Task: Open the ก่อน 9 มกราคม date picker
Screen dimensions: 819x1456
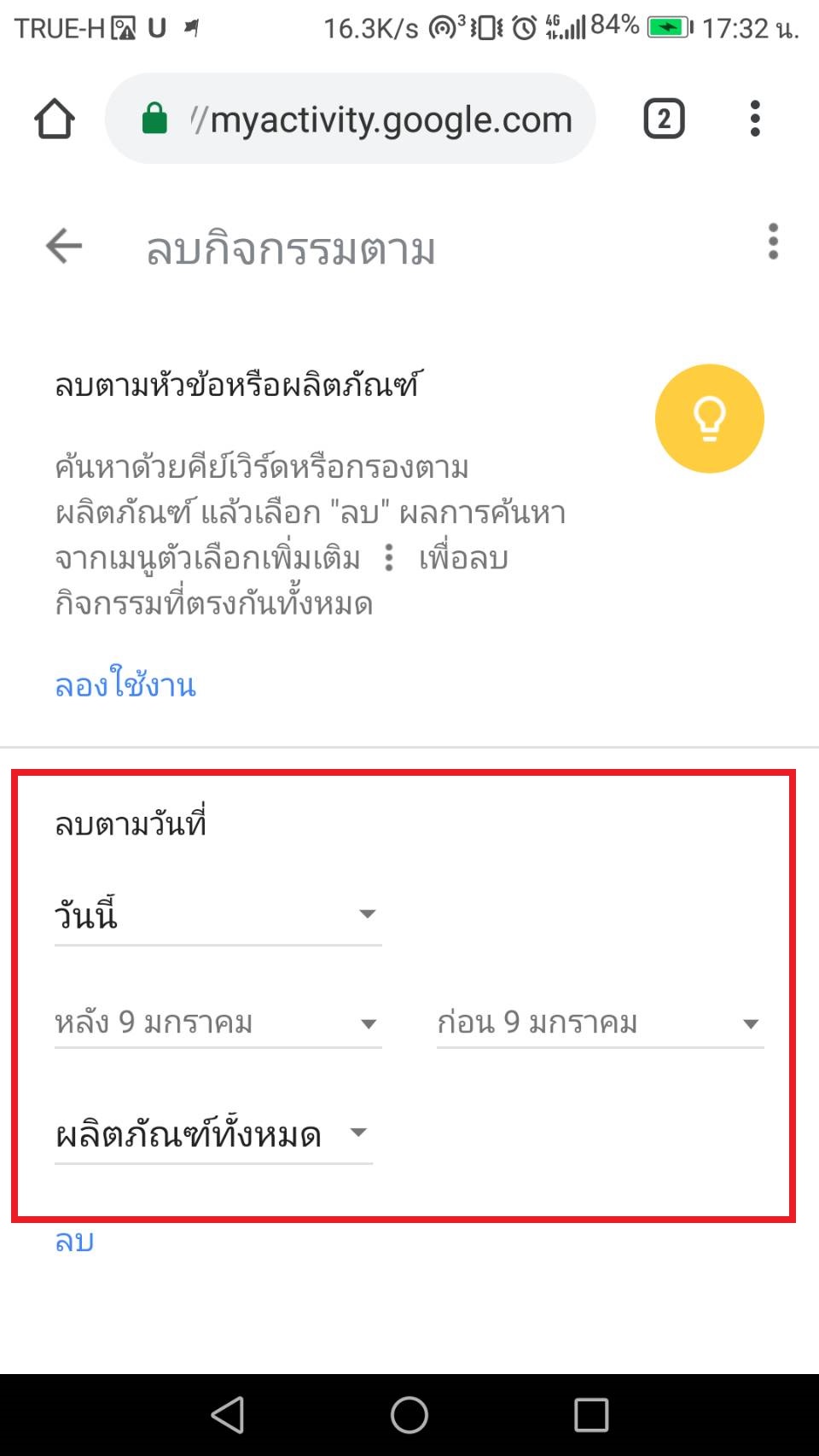Action: pos(600,1022)
